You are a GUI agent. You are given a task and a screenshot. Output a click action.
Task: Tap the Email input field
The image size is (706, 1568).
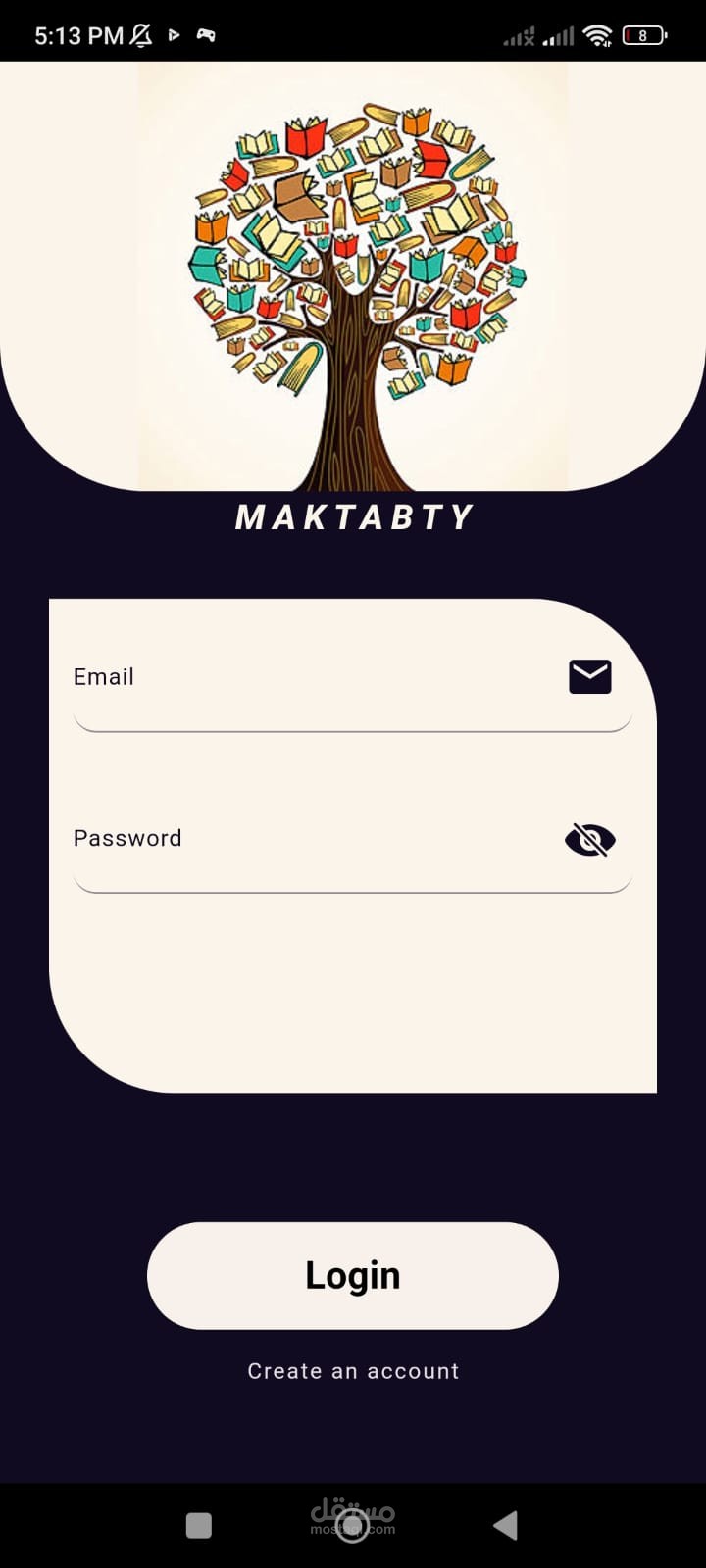[x=352, y=678]
